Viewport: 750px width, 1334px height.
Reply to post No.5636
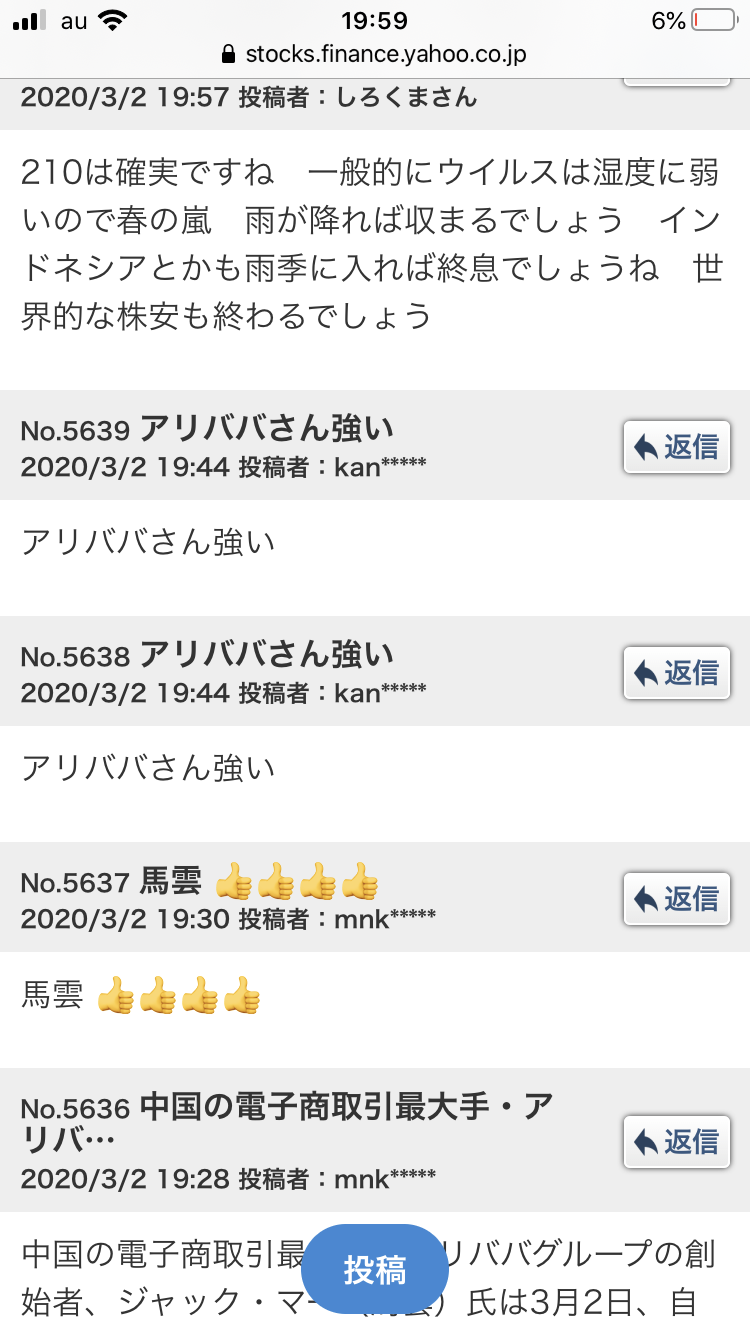(x=677, y=1142)
